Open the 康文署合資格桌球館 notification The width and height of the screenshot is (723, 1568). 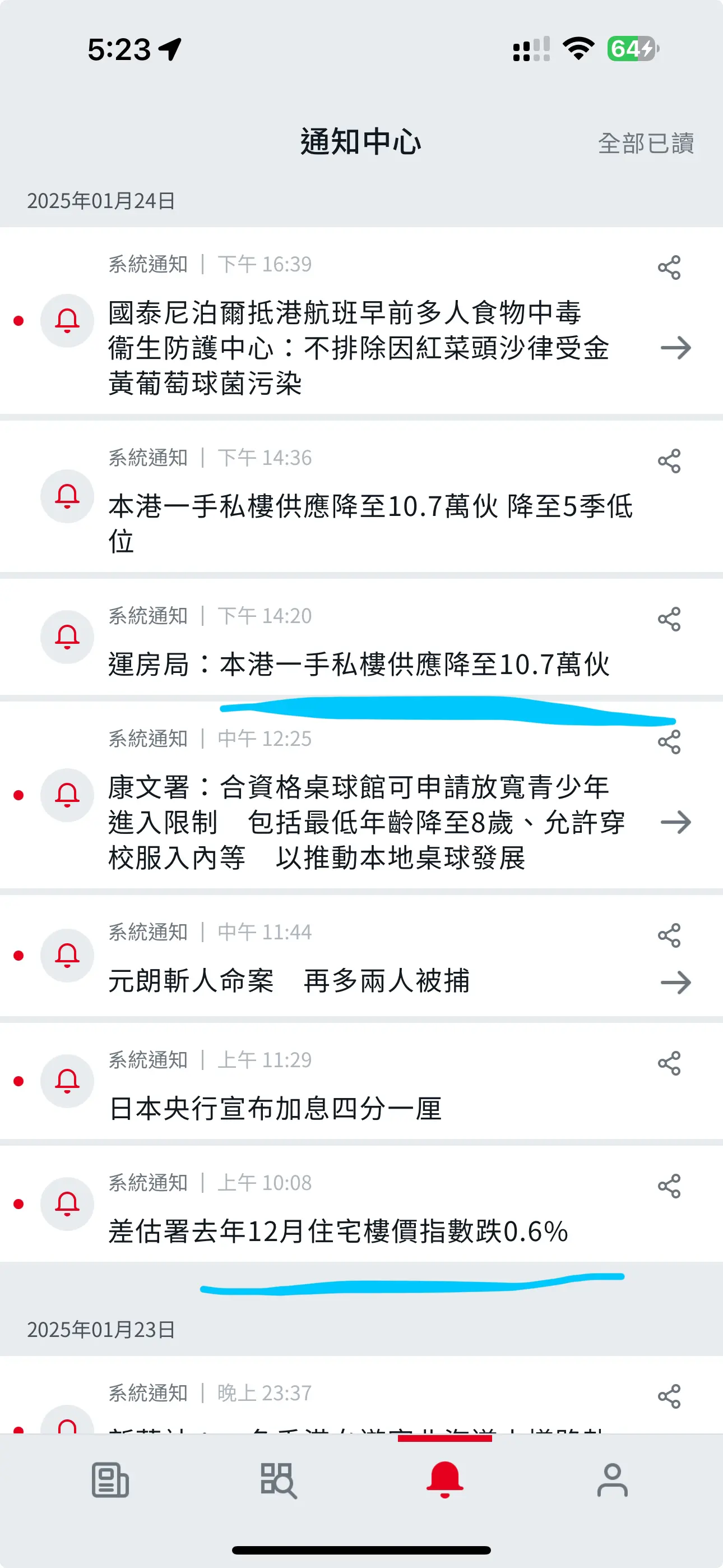coord(361,796)
